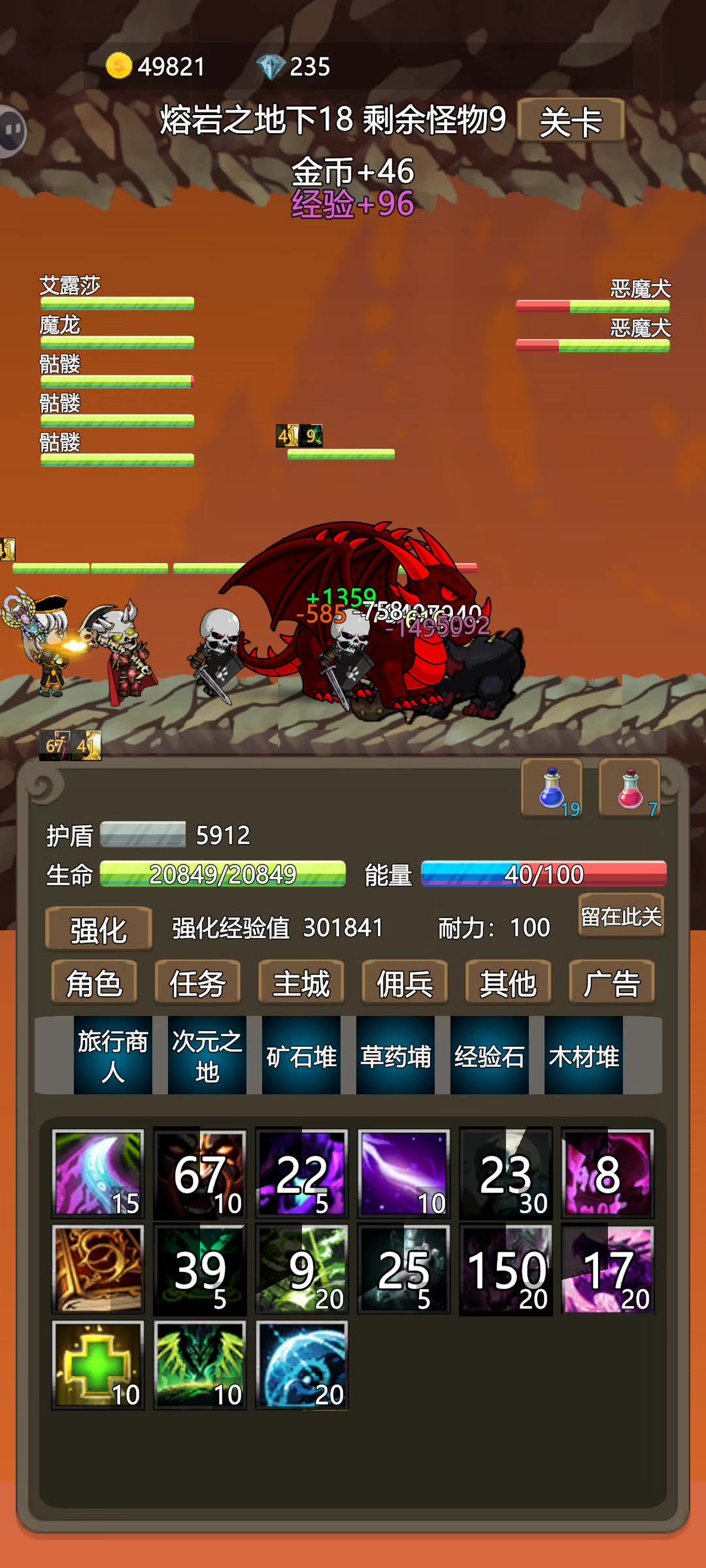Open the 角色 character menu
This screenshot has width=706, height=1568.
(94, 983)
